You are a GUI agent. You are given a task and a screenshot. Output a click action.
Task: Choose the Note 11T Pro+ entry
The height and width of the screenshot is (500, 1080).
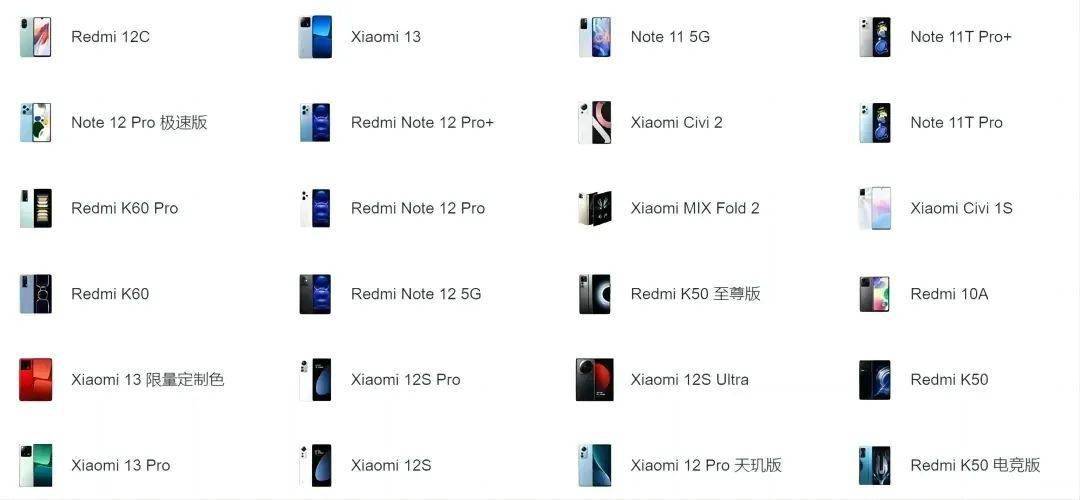pos(960,37)
